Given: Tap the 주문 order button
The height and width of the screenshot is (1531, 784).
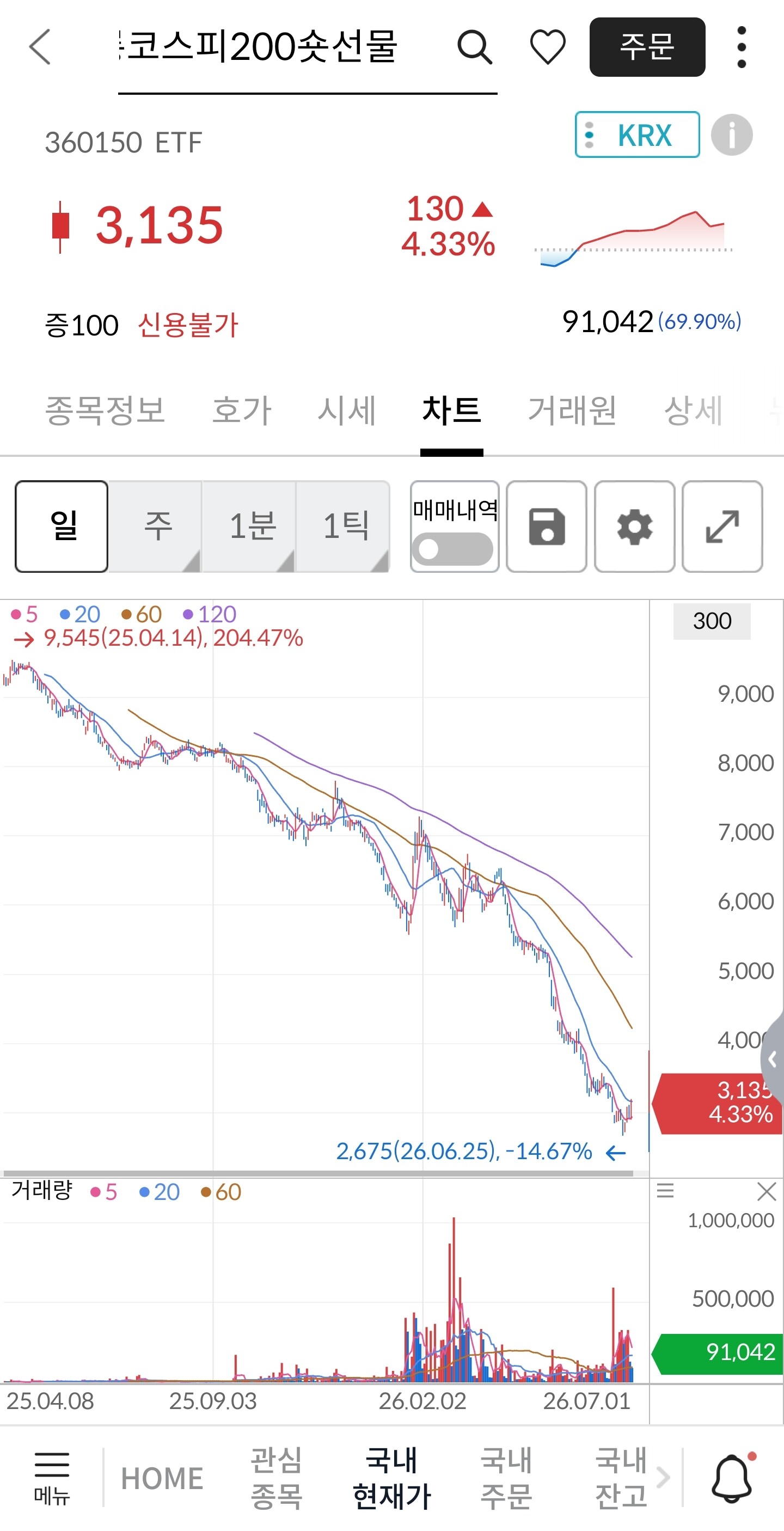Looking at the screenshot, I should 647,47.
